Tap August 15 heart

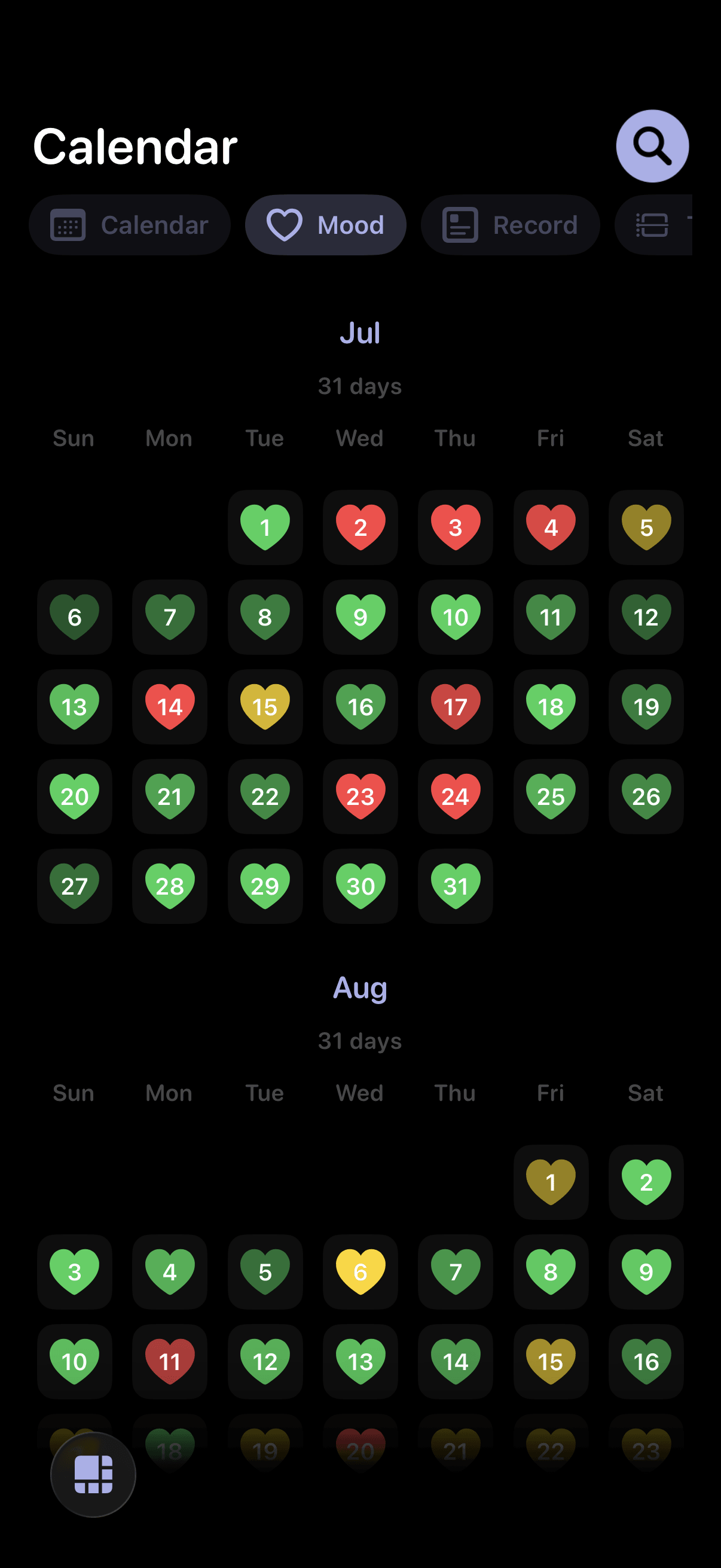point(551,1360)
